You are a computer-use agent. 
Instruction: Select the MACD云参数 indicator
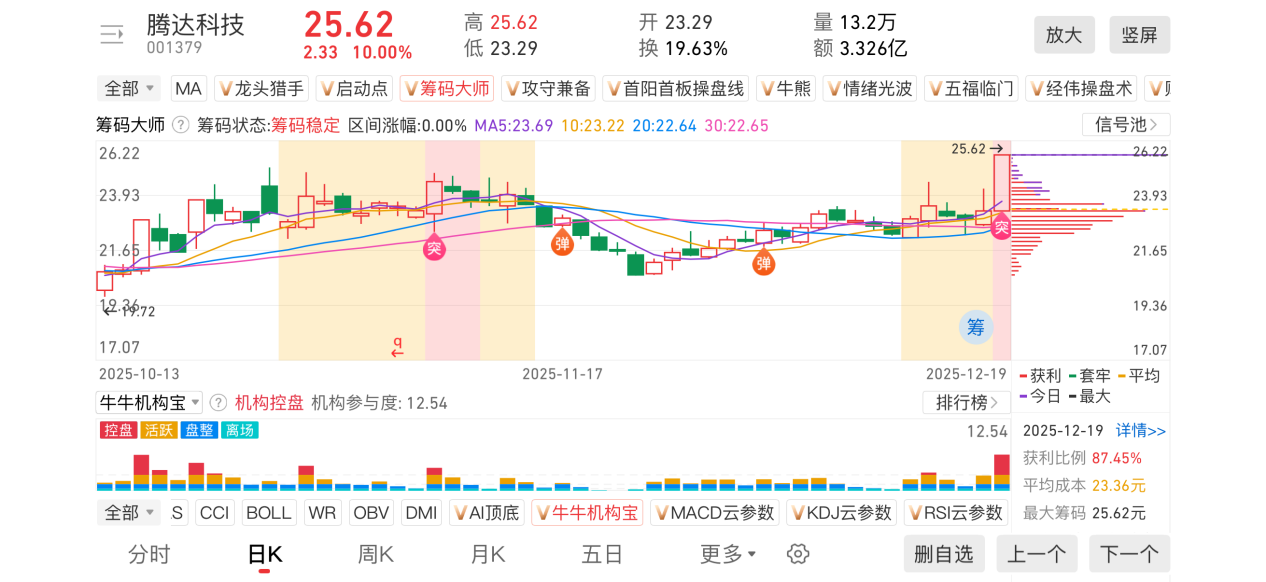click(714, 513)
